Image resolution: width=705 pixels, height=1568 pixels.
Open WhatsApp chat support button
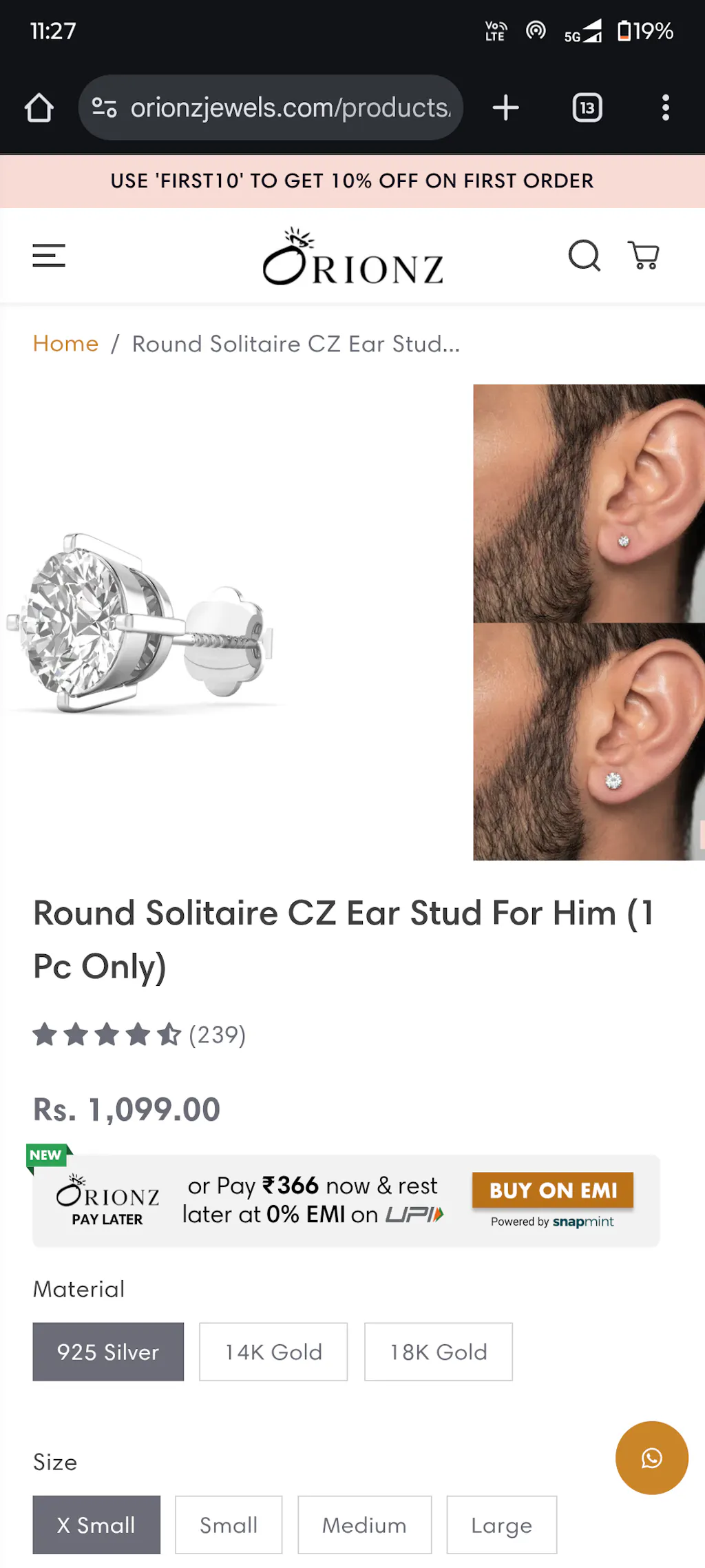651,1458
